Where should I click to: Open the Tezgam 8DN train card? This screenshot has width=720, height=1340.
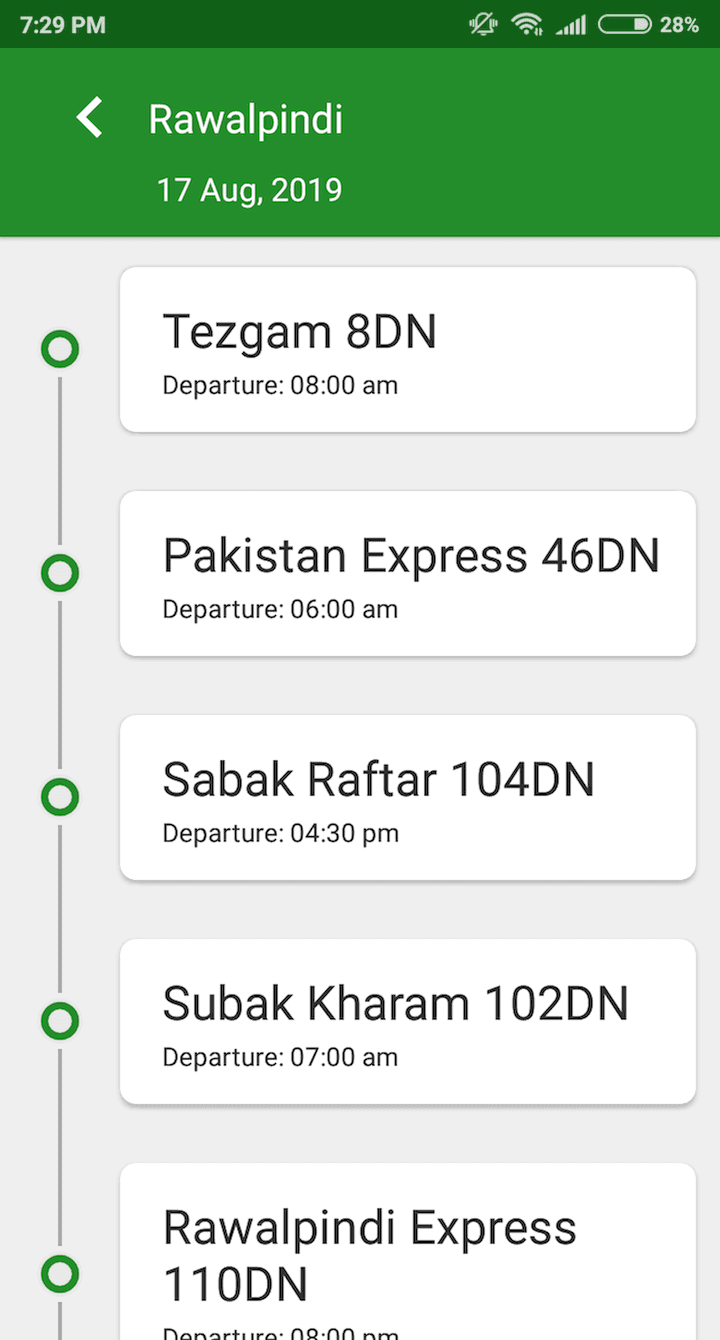[407, 349]
